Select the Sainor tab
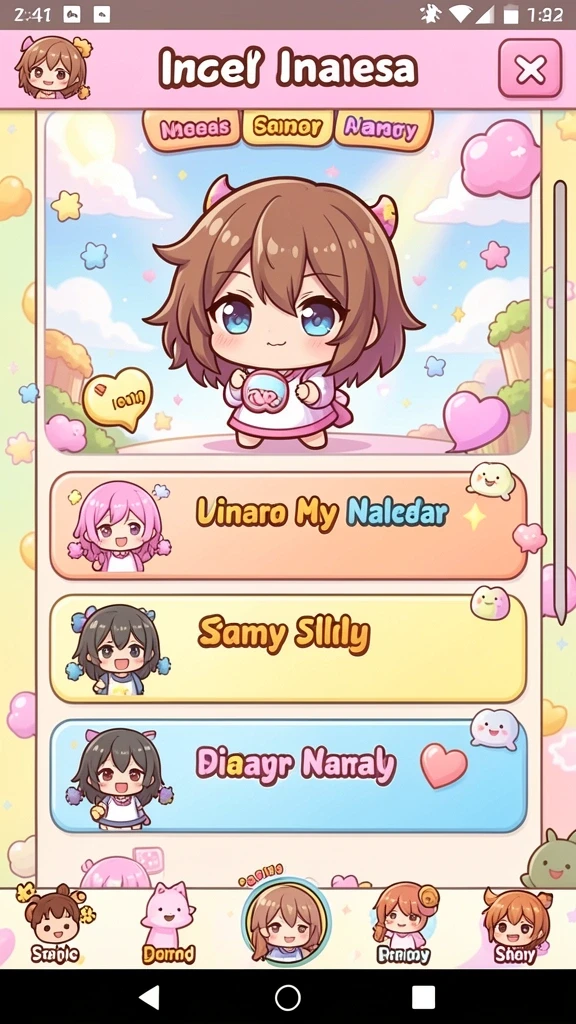Image resolution: width=576 pixels, height=1024 pixels. [x=287, y=126]
